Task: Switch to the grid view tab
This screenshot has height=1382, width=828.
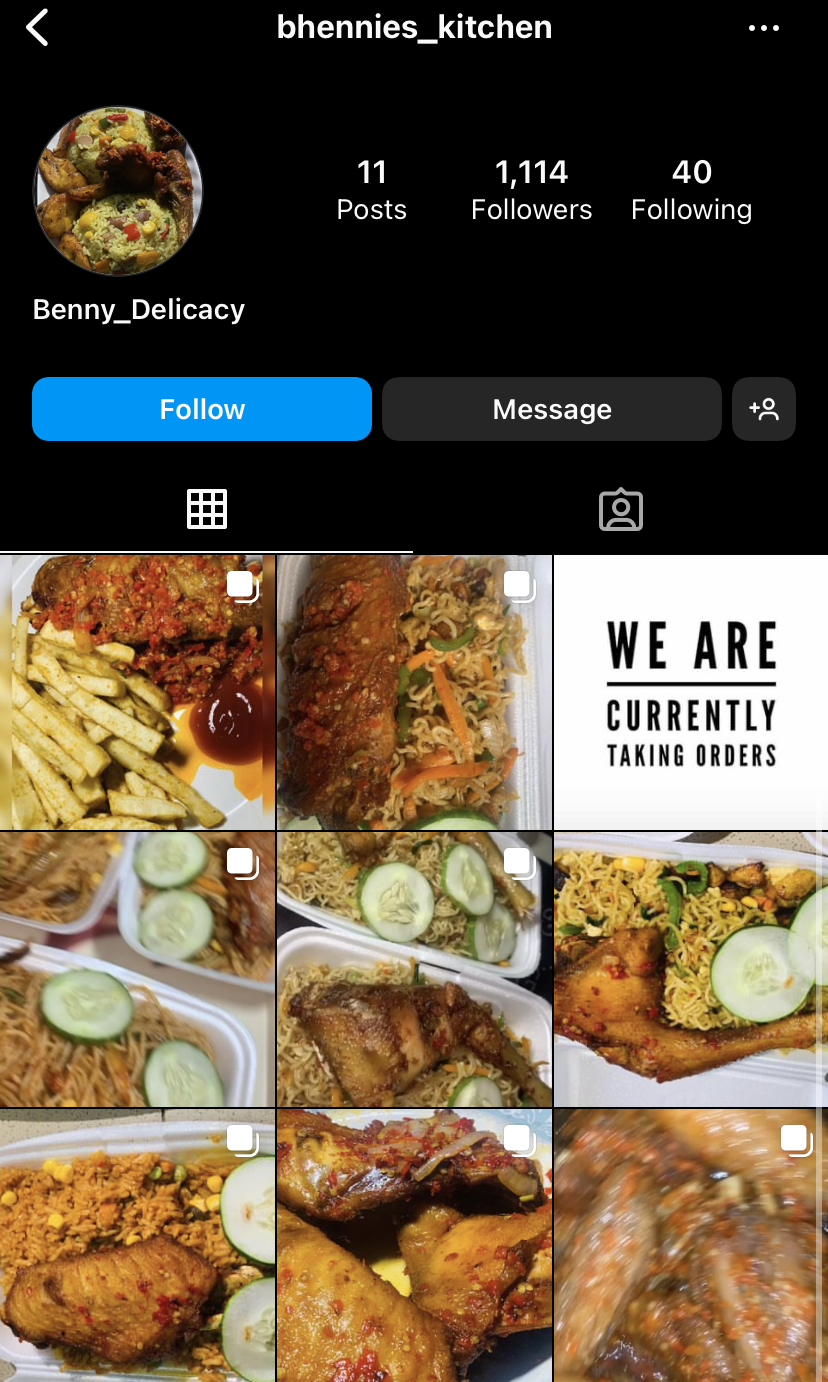Action: pyautogui.click(x=207, y=509)
